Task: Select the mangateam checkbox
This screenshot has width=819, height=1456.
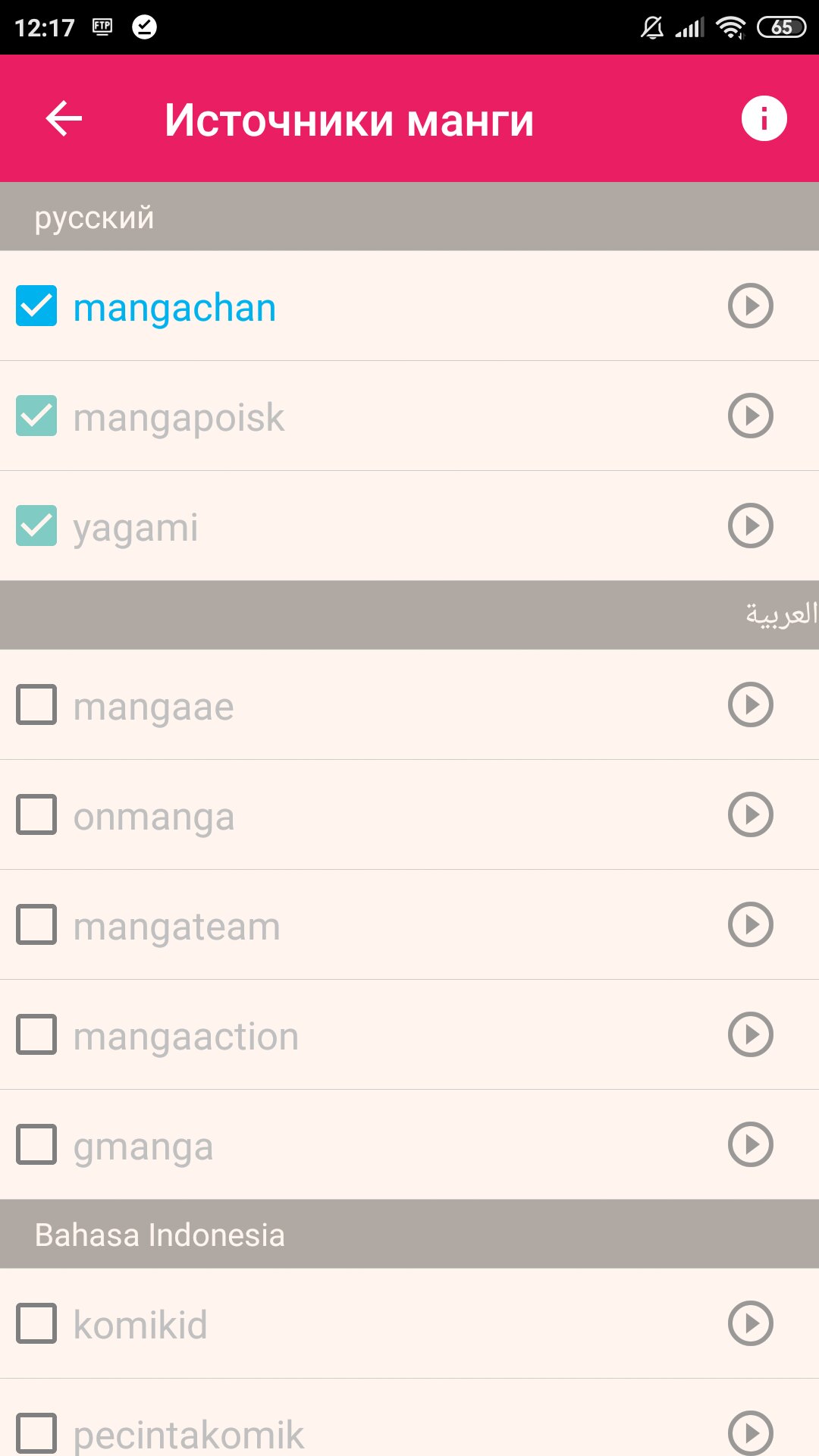Action: 36,924
